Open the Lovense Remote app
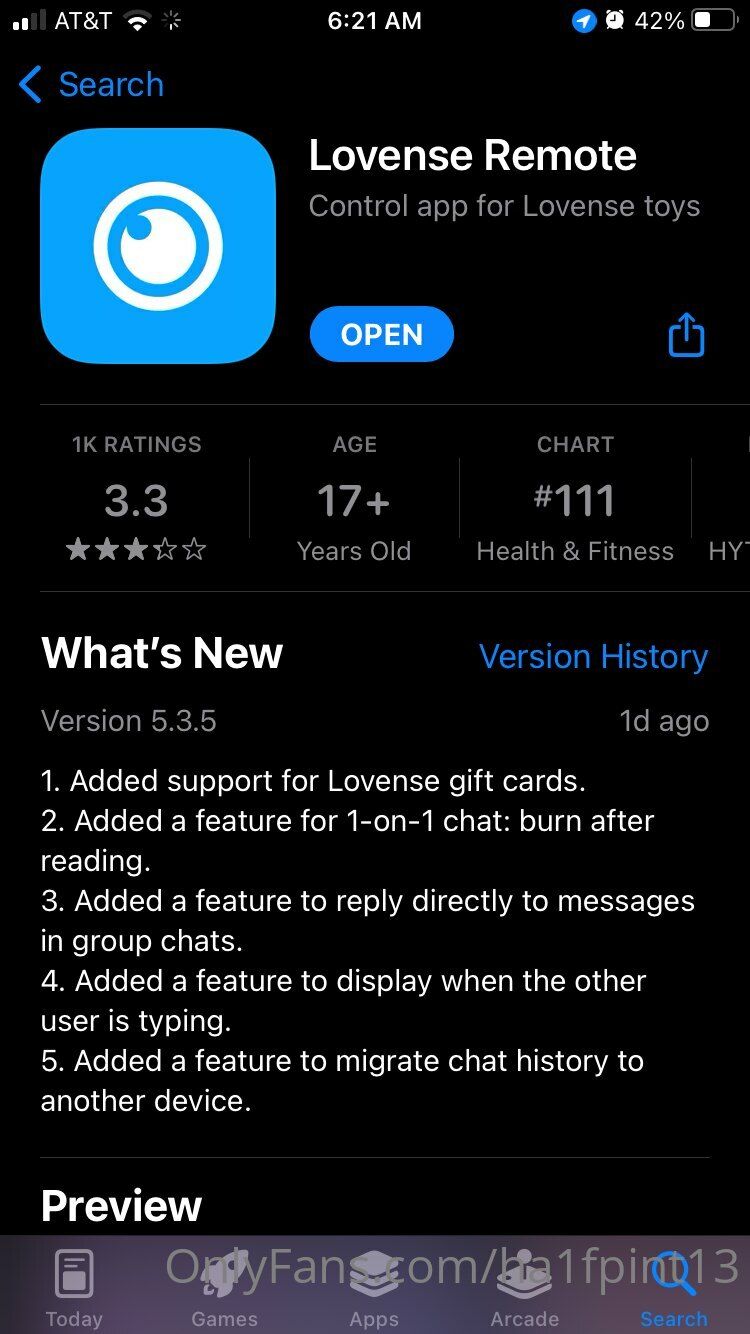The height and width of the screenshot is (1334, 750). pos(381,334)
